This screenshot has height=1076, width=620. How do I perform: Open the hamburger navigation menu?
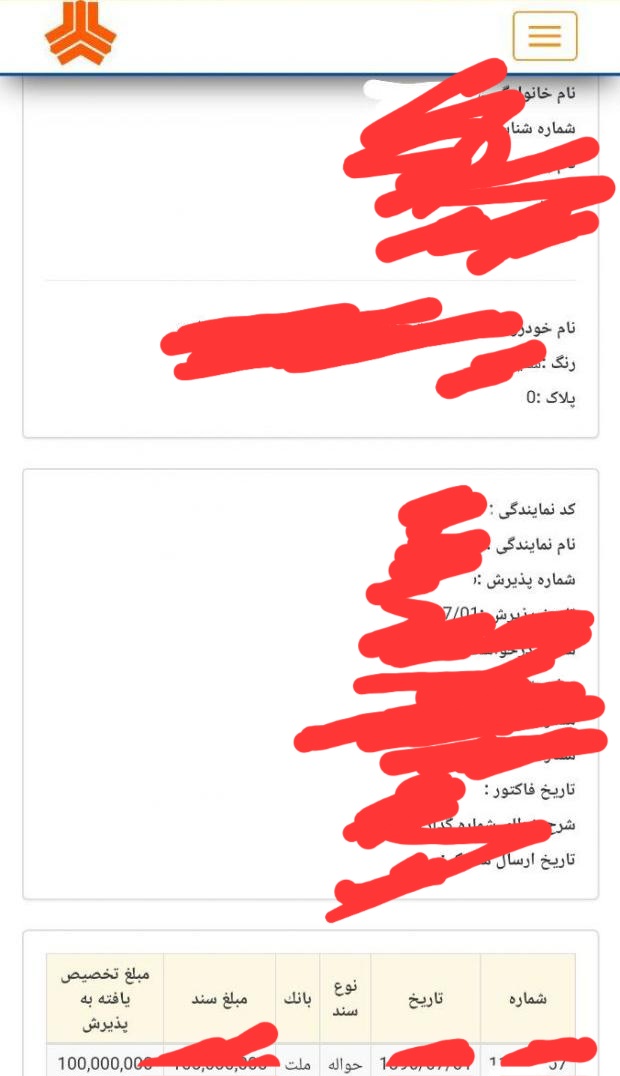[x=545, y=36]
